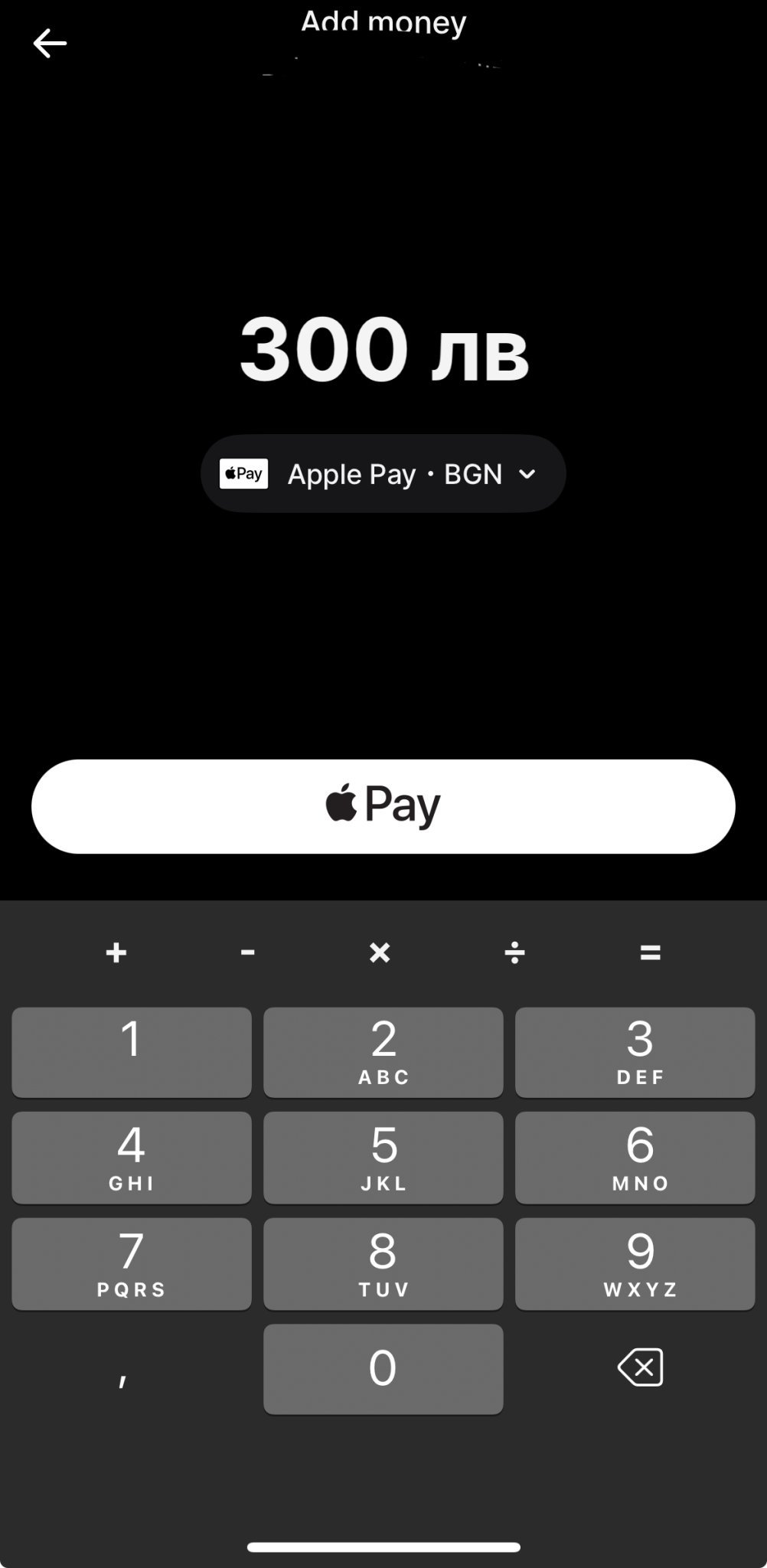Image resolution: width=767 pixels, height=1568 pixels.
Task: Tap the divide operator key
Action: 514,952
